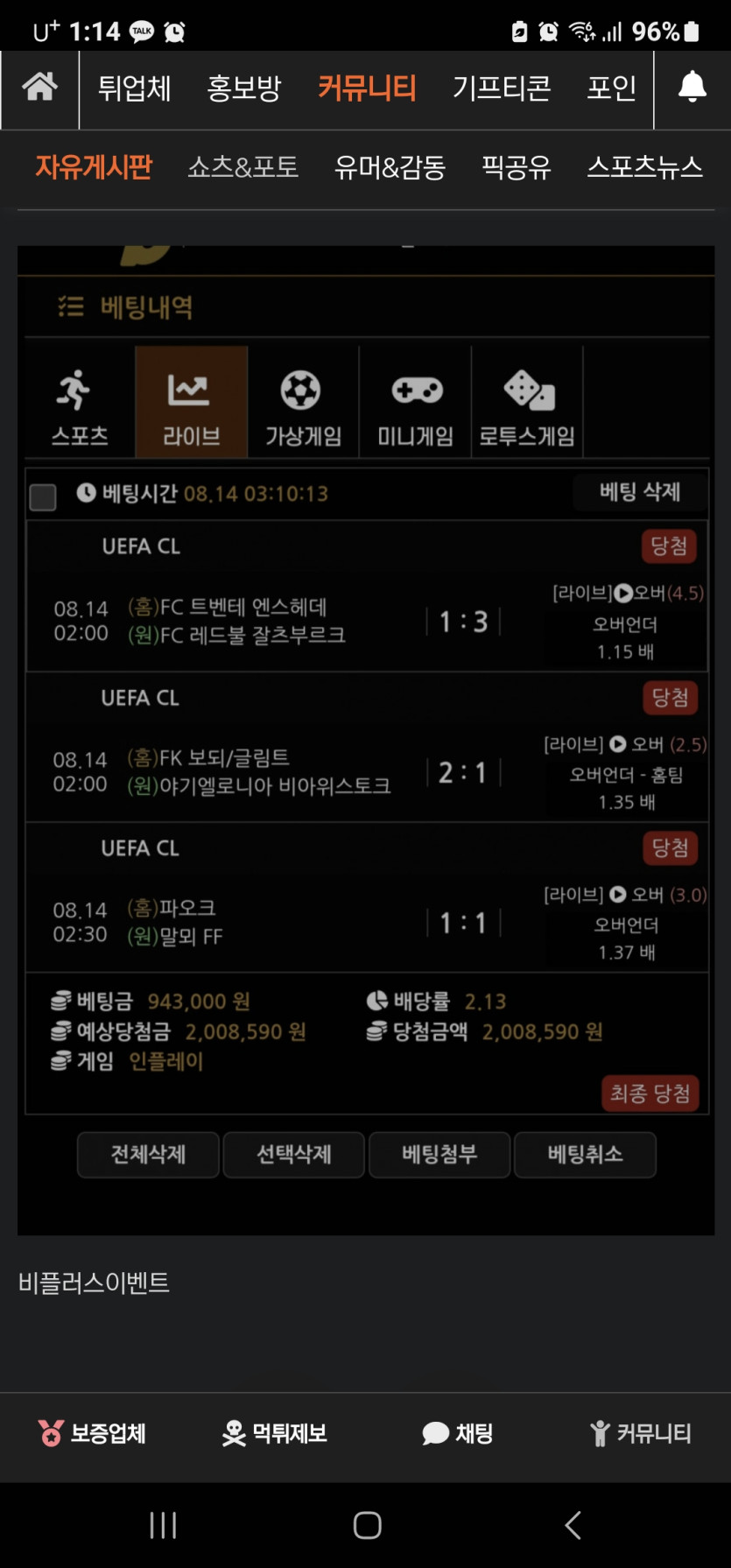Tap 커뮤니티 in the bottom bar

point(640,1433)
